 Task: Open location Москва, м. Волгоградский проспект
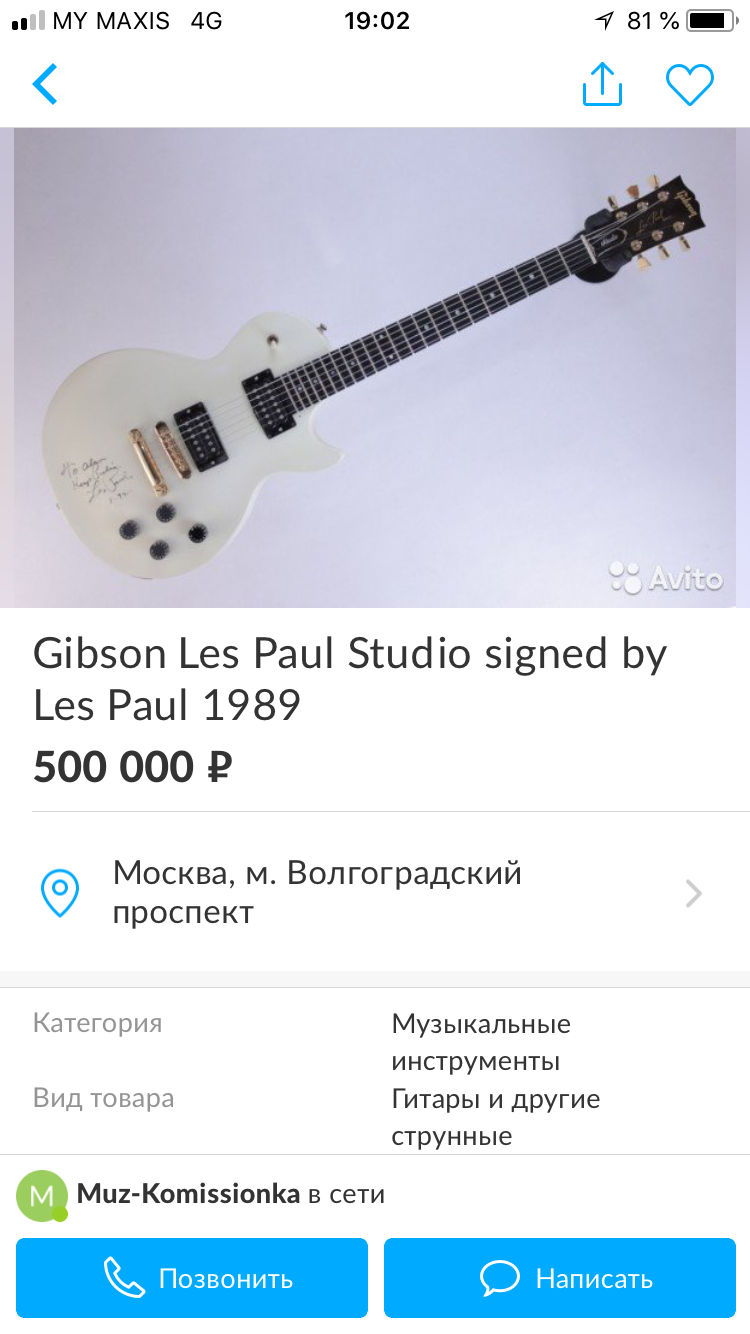tap(375, 892)
